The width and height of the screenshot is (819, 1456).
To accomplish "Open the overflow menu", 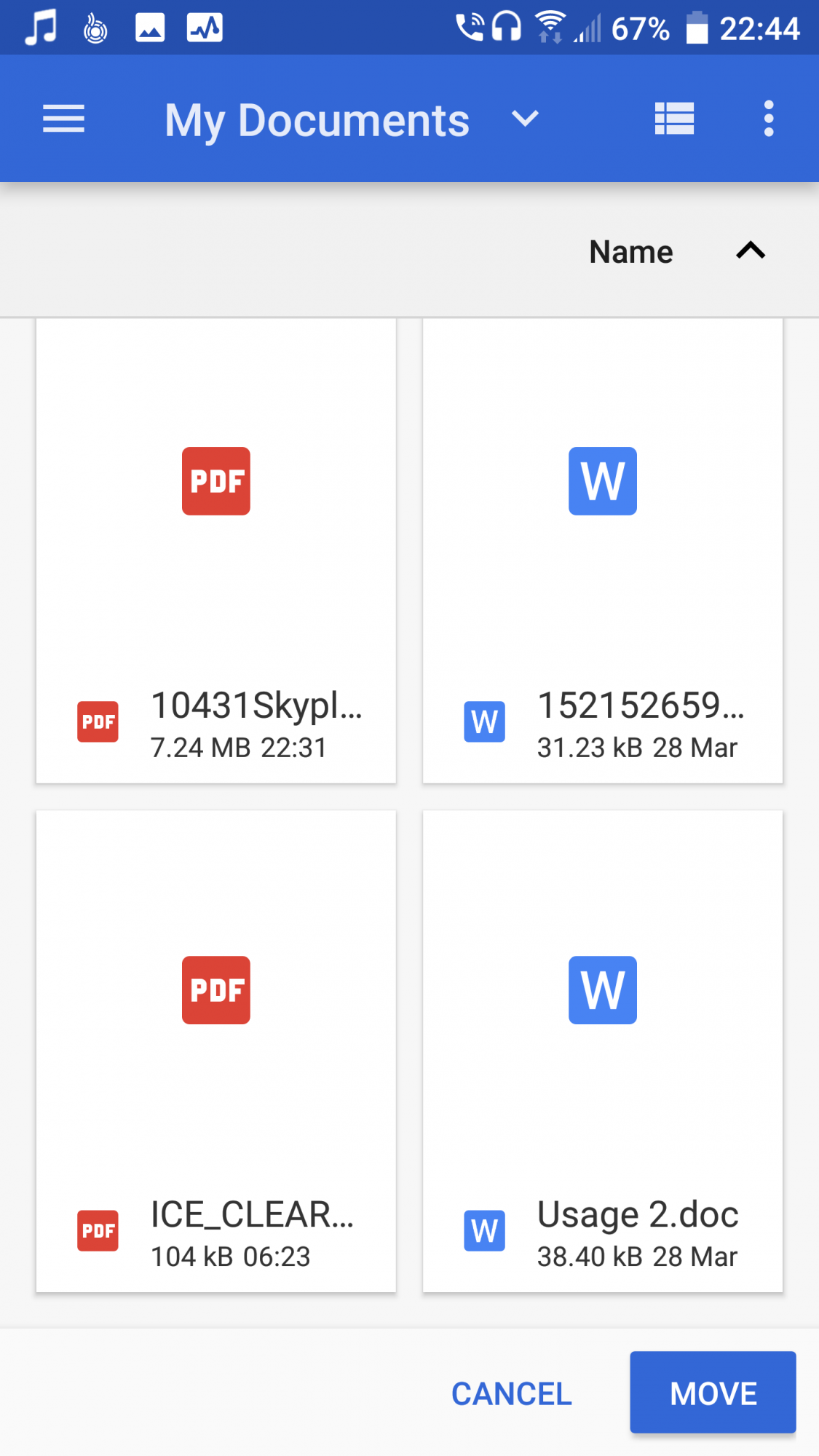I will click(x=769, y=119).
